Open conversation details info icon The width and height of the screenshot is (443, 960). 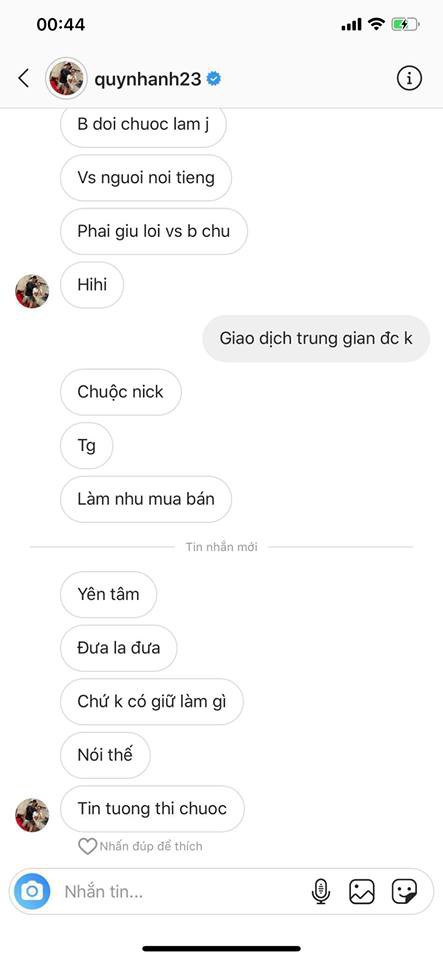coord(409,78)
